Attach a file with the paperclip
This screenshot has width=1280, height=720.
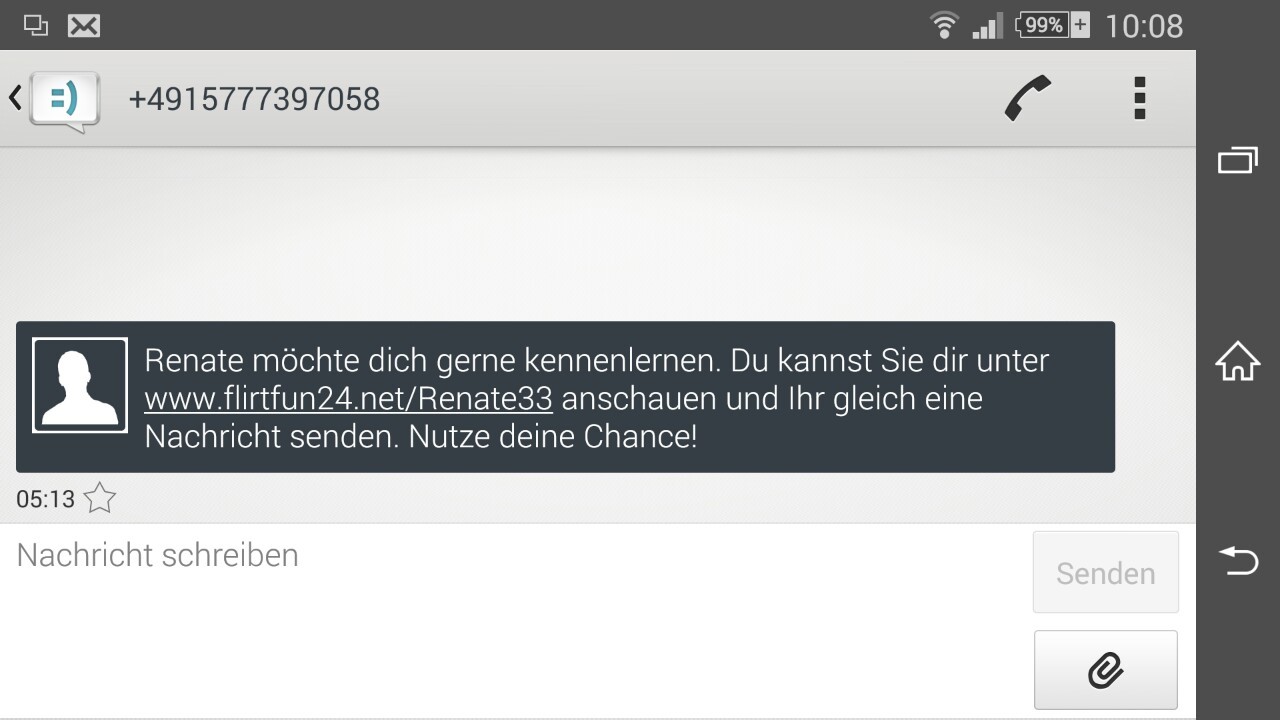pyautogui.click(x=1105, y=669)
